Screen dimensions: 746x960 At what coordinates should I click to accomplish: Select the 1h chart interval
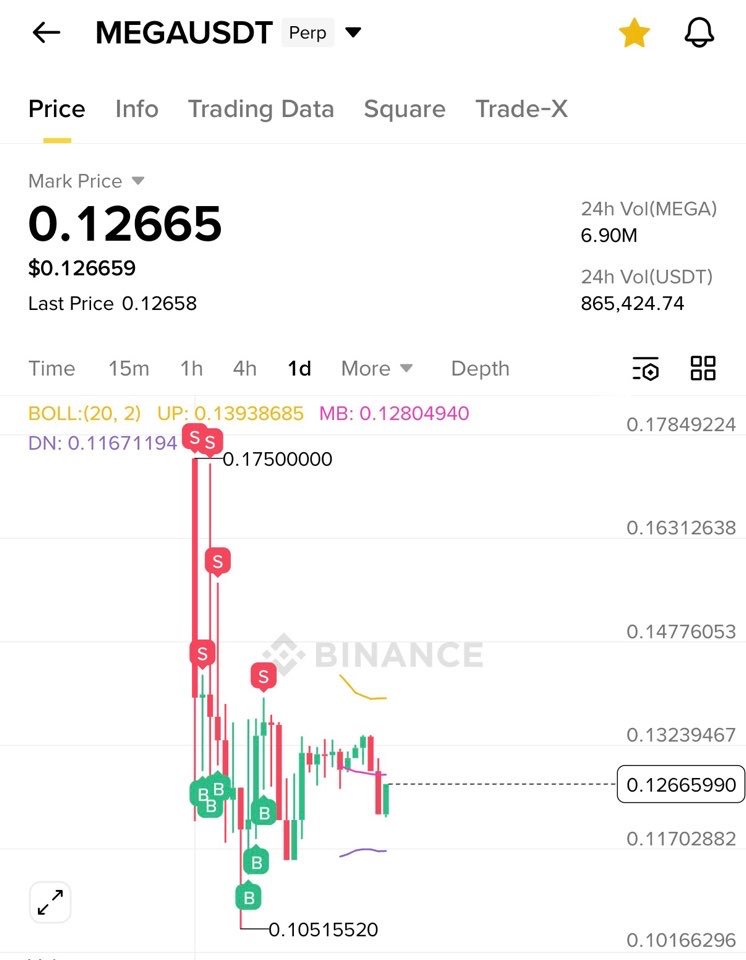[191, 368]
